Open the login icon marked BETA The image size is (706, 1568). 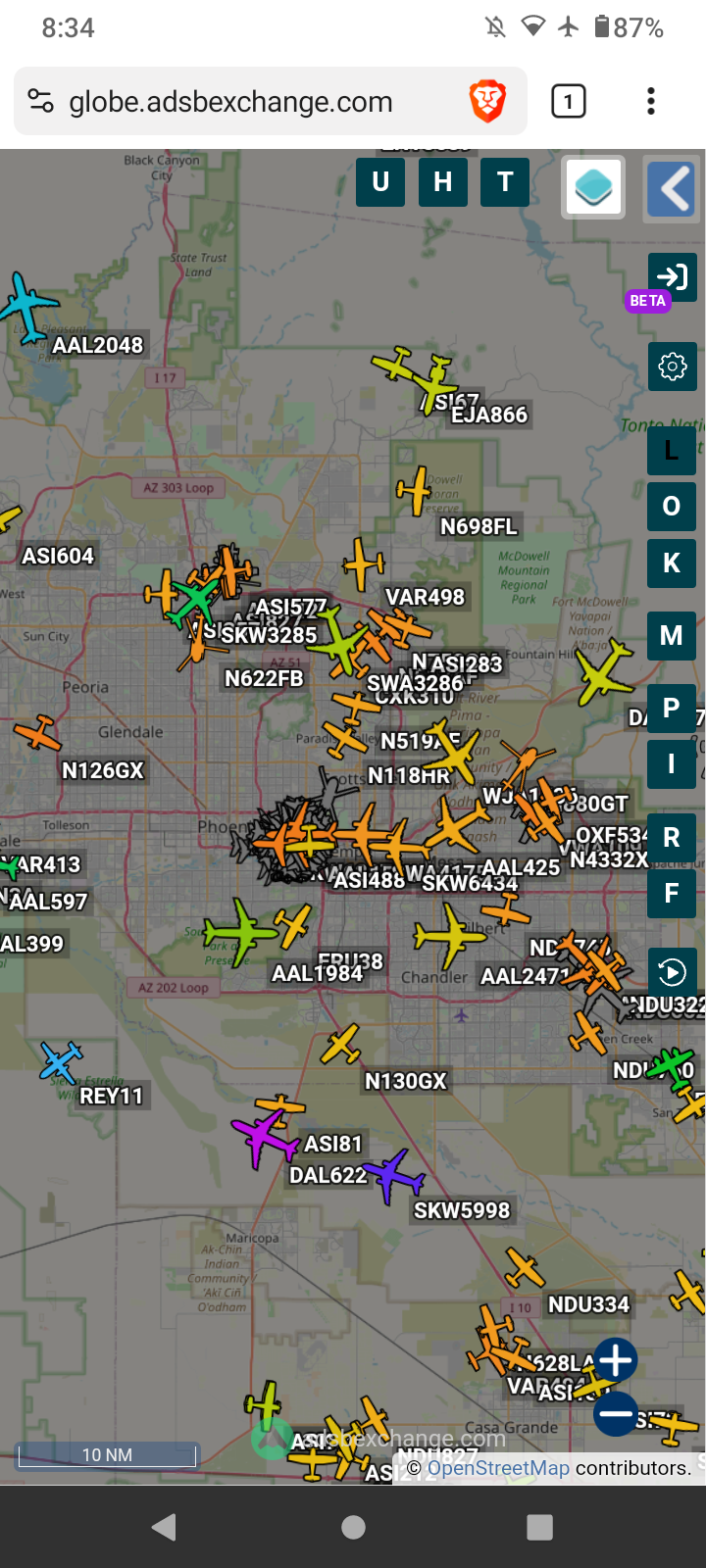coord(672,277)
